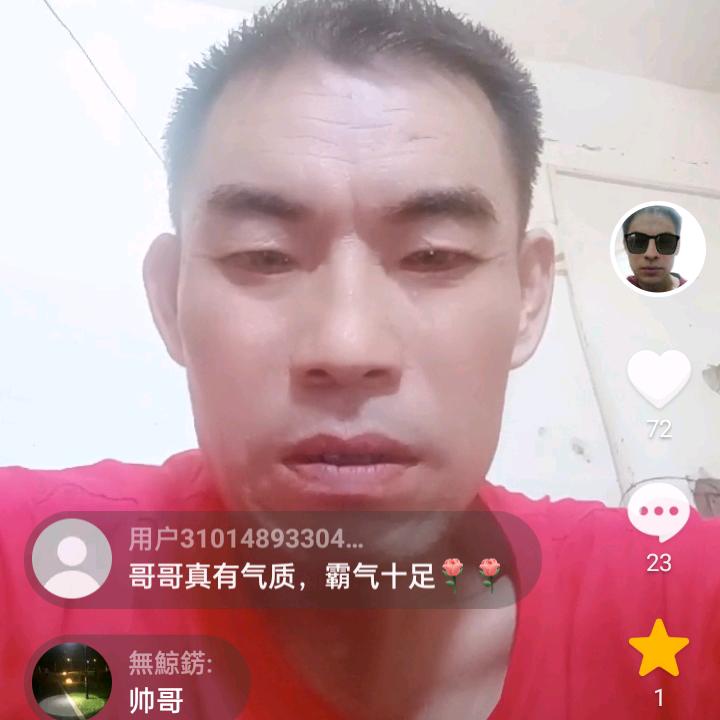Like this video with the heart
The height and width of the screenshot is (720, 720).
tap(658, 379)
